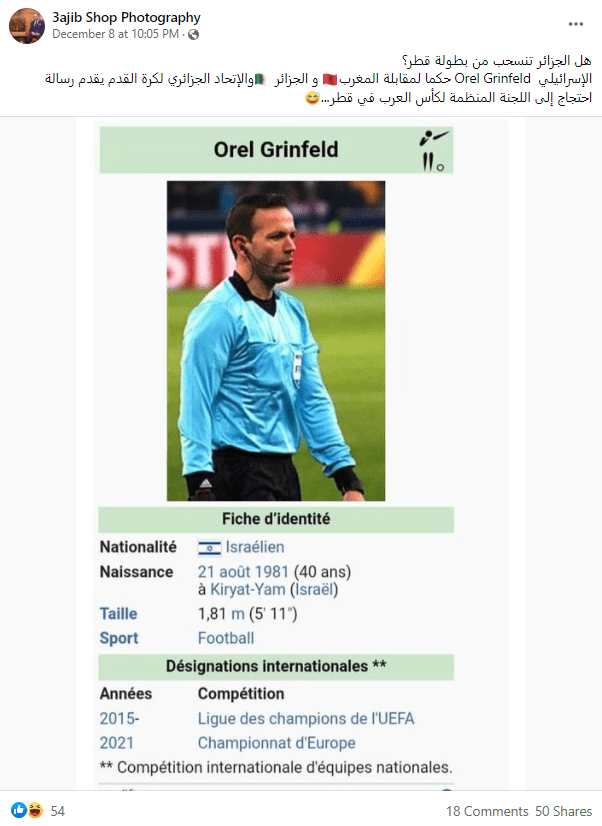The width and height of the screenshot is (602, 826).
Task: Open 3ajib Shop Photography page name
Action: 126,17
